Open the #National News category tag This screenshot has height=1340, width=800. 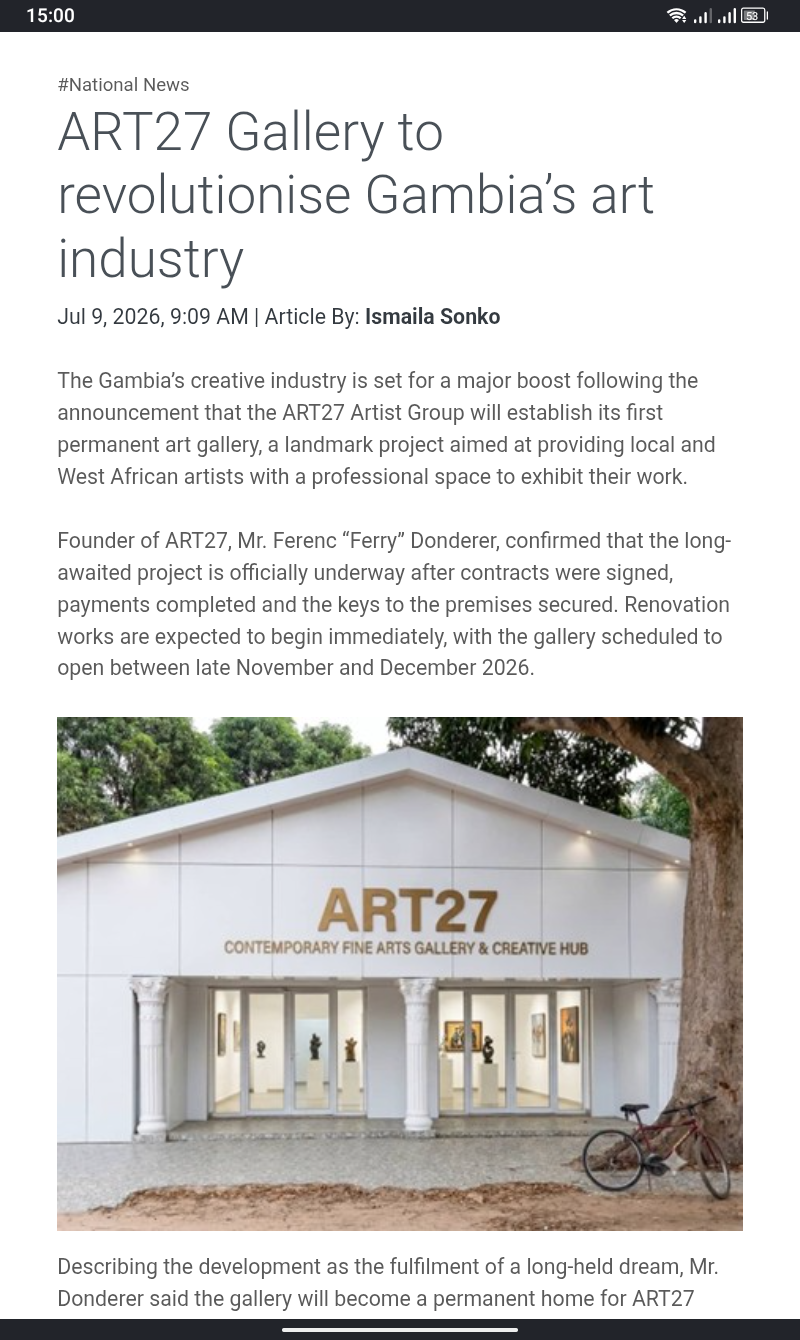[123, 85]
